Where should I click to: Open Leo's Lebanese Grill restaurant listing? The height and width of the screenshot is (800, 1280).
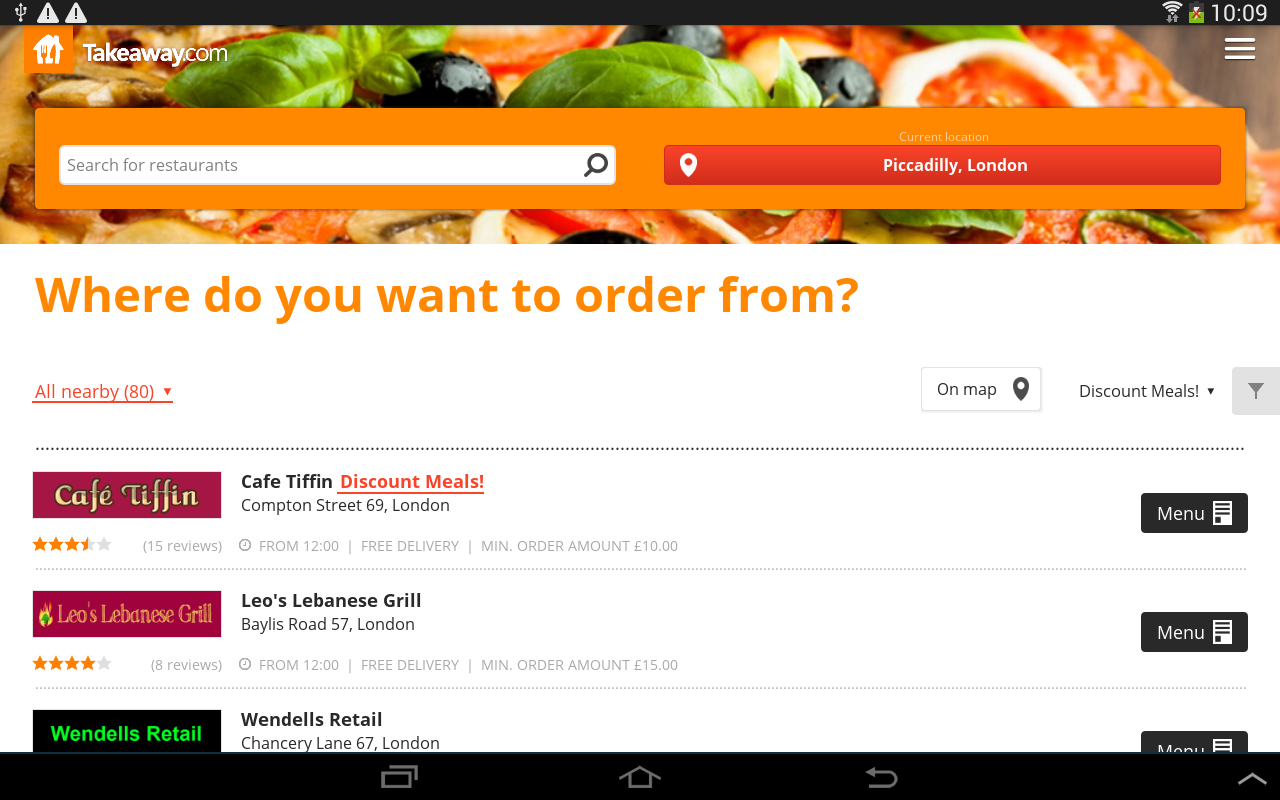[x=331, y=601]
